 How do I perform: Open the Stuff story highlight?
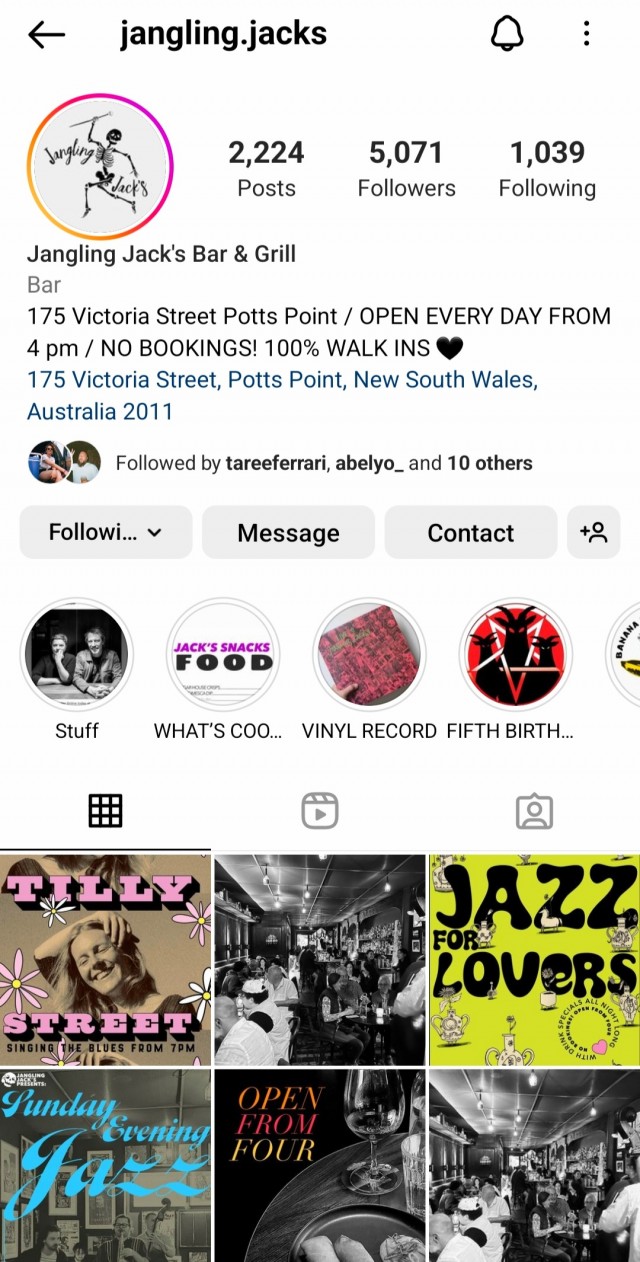76,655
